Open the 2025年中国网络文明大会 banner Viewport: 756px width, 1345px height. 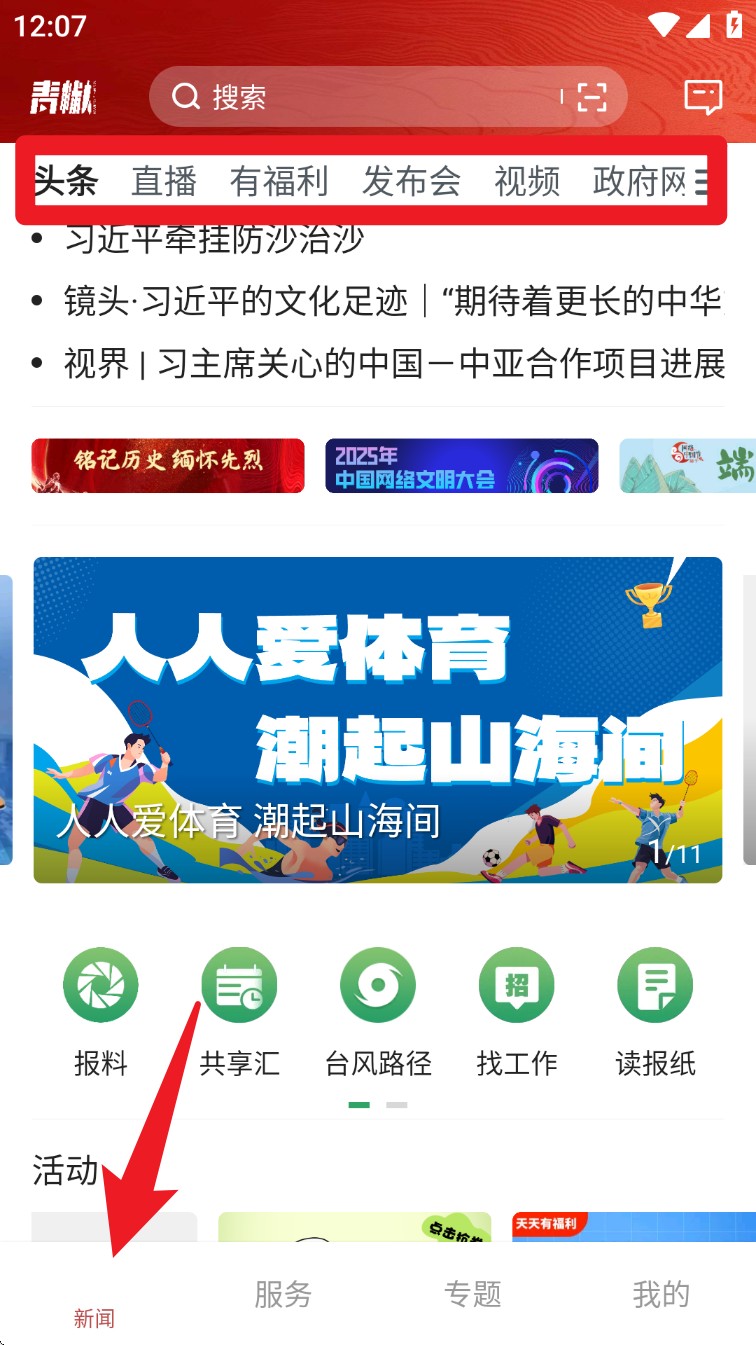coord(461,465)
